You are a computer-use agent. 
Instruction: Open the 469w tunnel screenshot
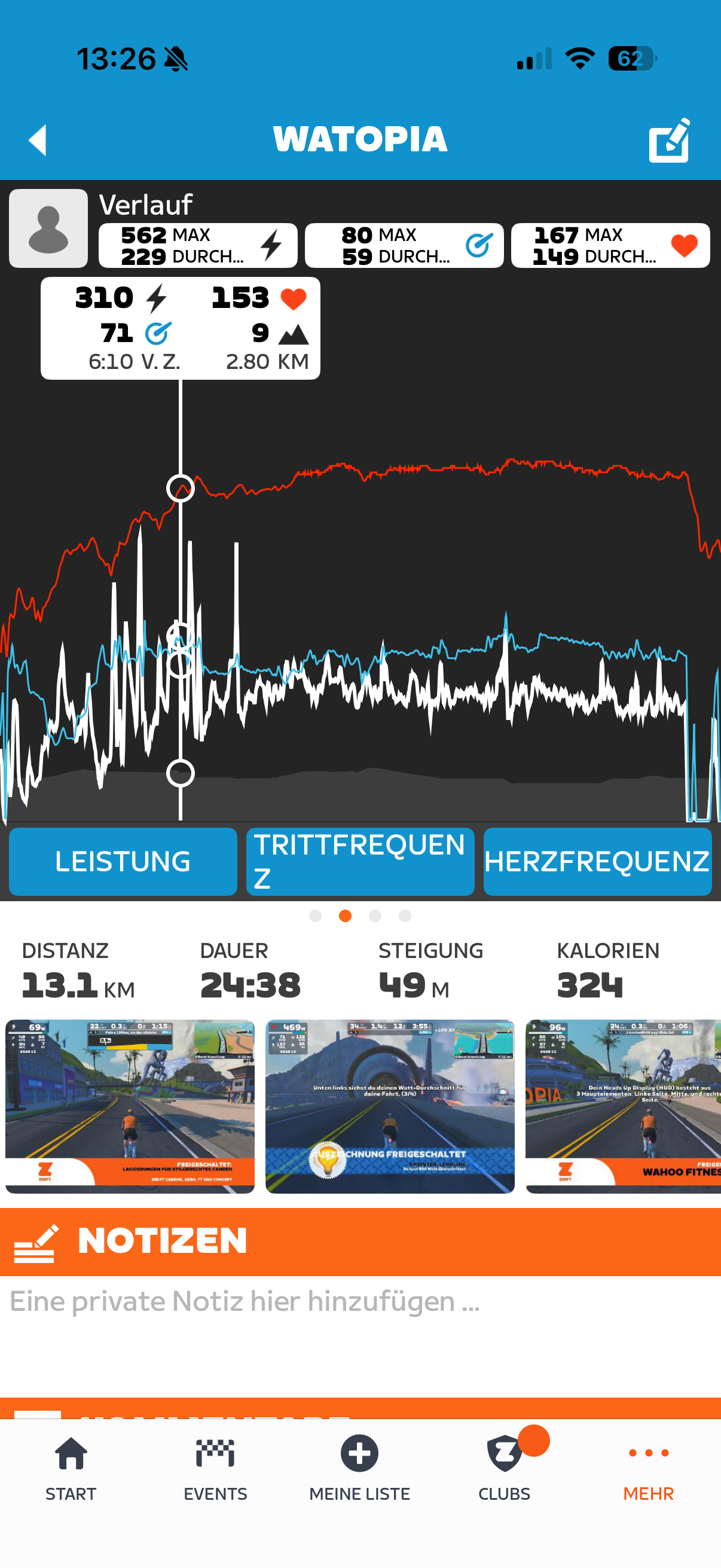pyautogui.click(x=389, y=1105)
